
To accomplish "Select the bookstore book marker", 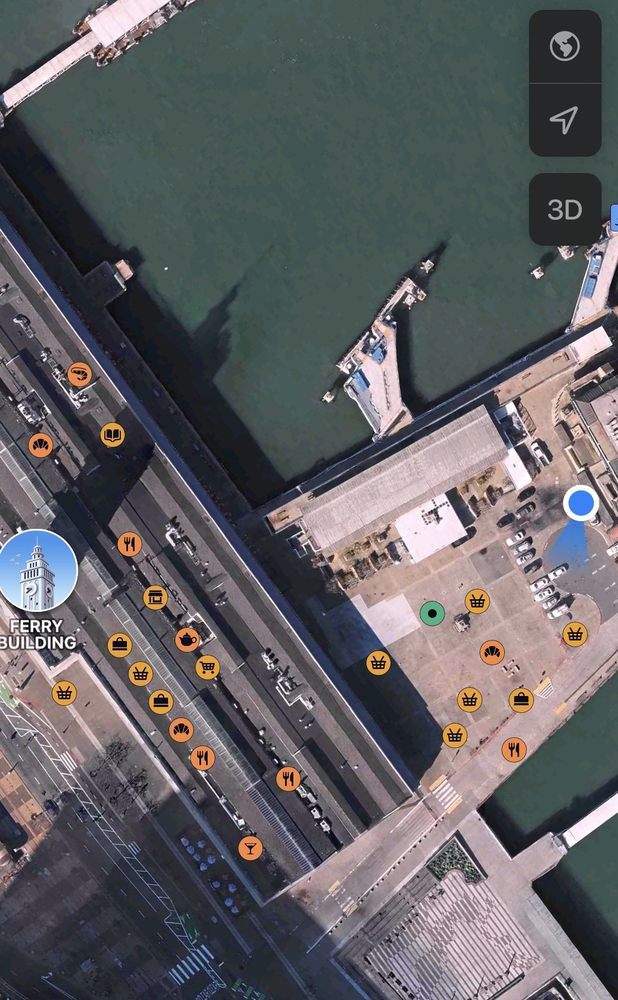I will pyautogui.click(x=112, y=435).
